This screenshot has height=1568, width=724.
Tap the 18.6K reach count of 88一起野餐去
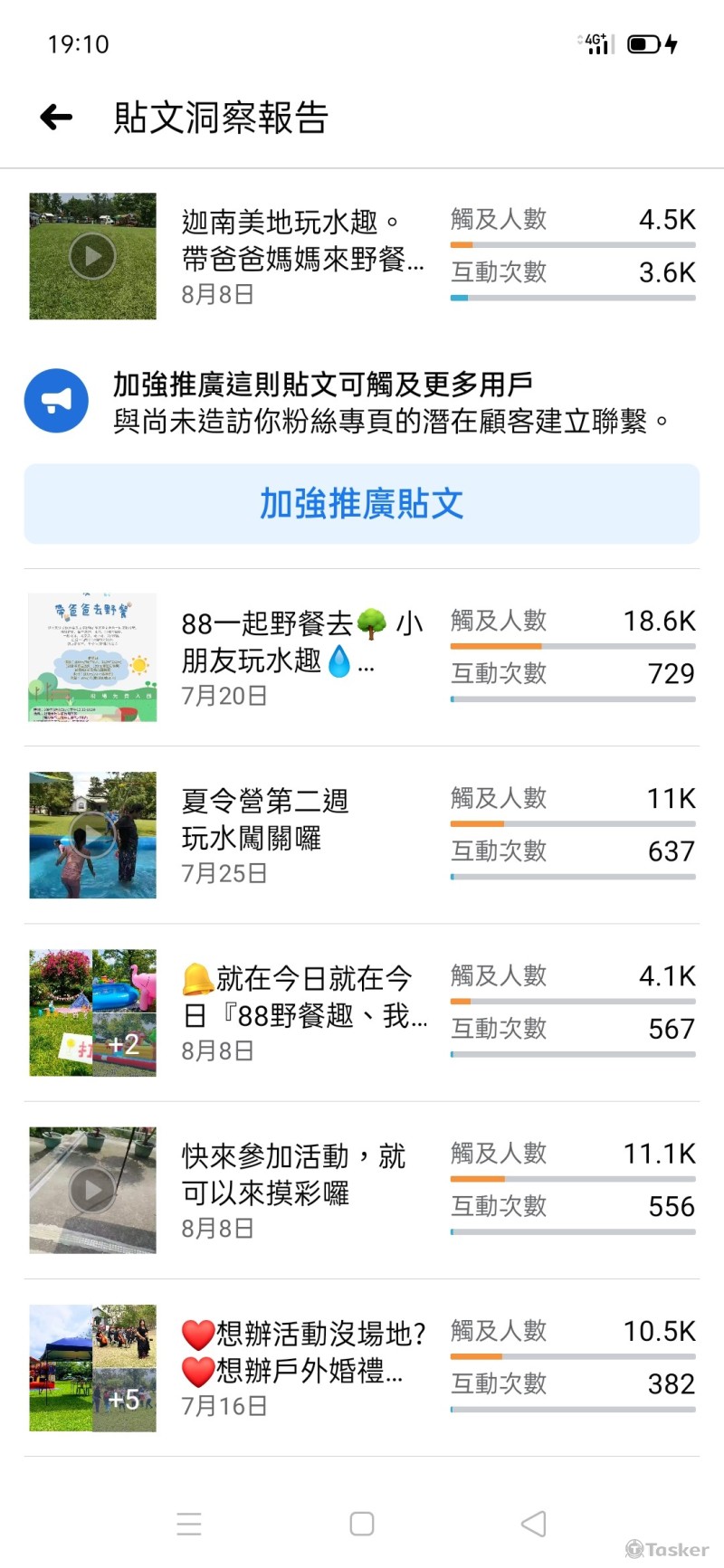[x=658, y=620]
